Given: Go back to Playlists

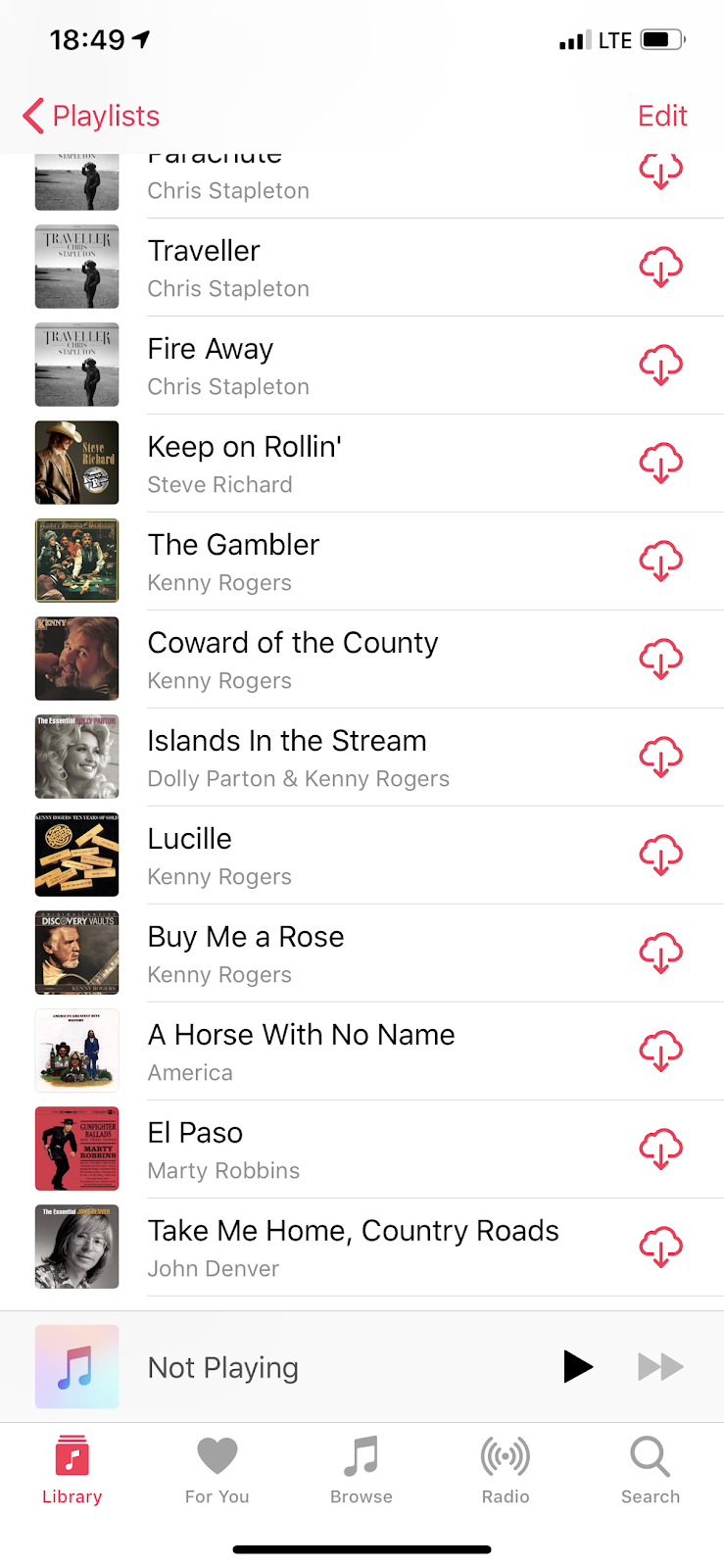Looking at the screenshot, I should pyautogui.click(x=91, y=116).
